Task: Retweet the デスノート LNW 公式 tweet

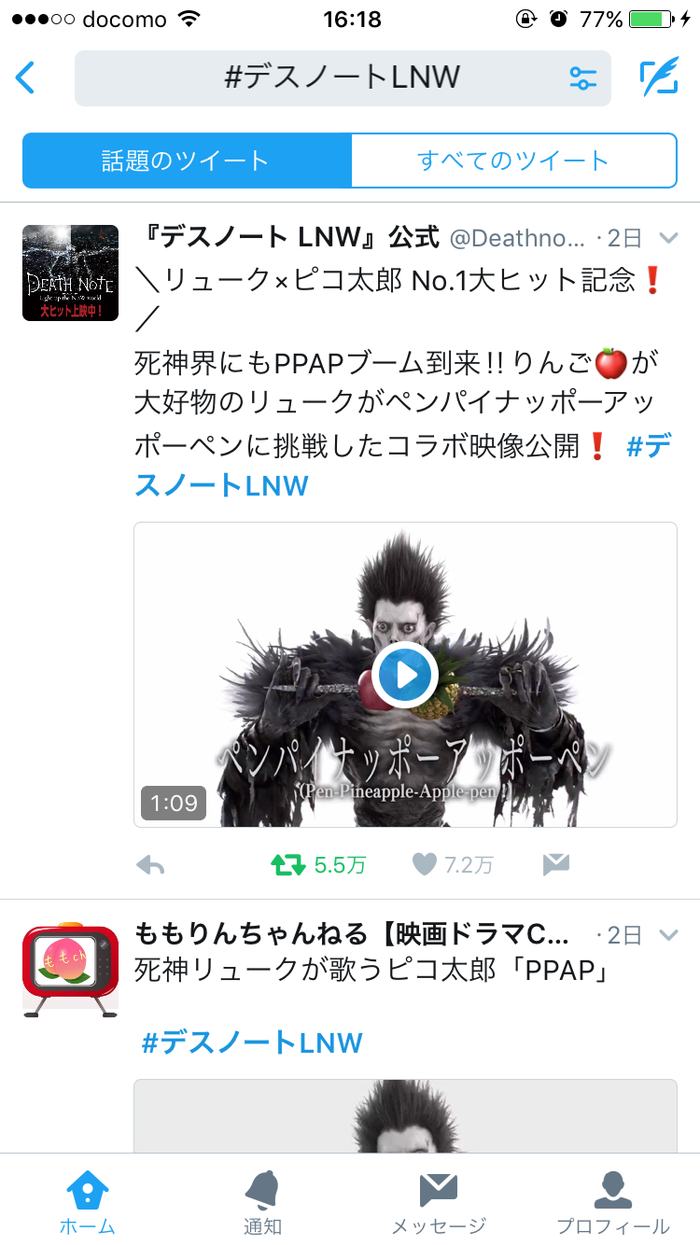Action: (288, 865)
